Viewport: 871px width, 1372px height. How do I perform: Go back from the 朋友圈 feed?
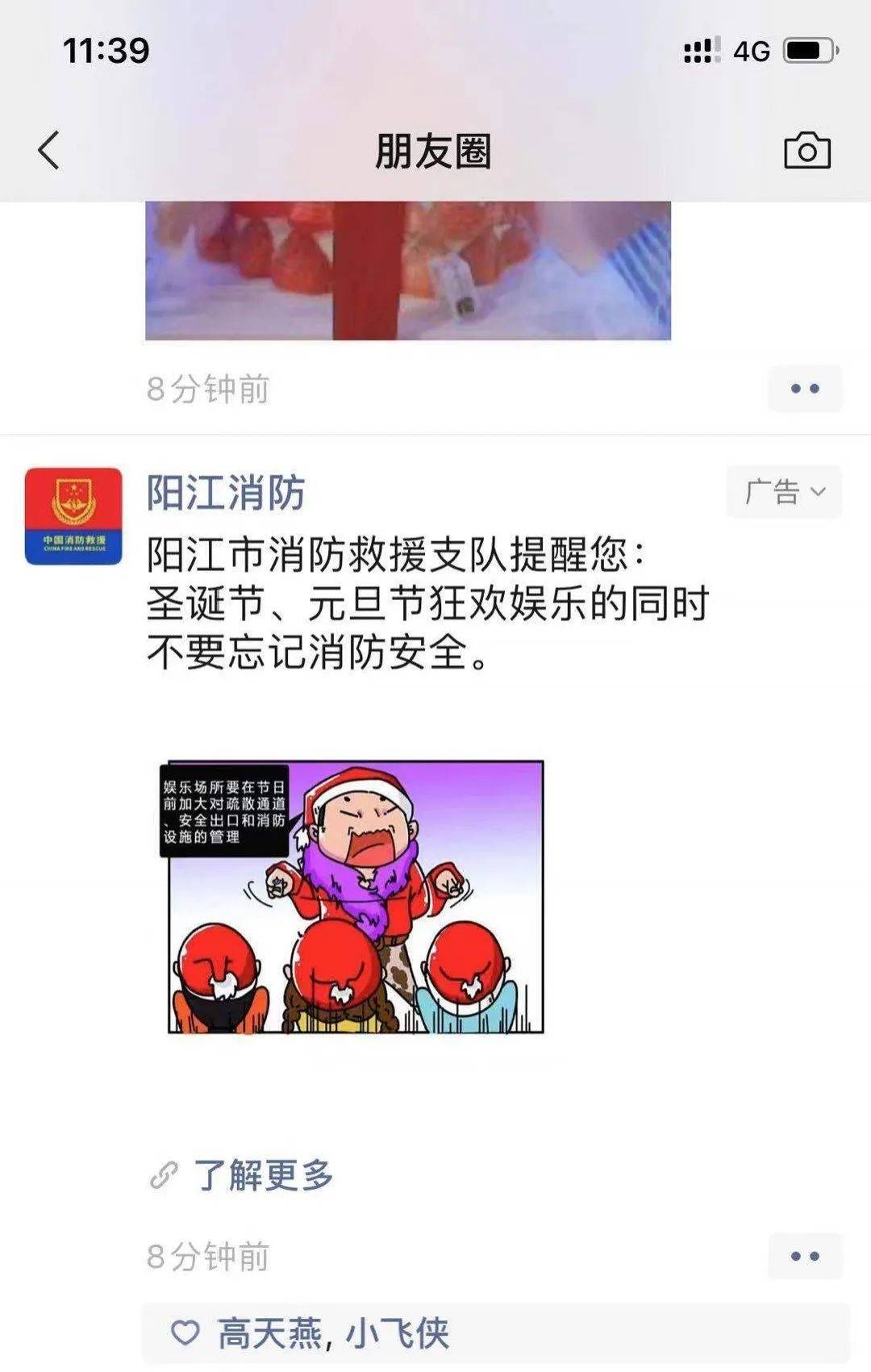[x=48, y=151]
